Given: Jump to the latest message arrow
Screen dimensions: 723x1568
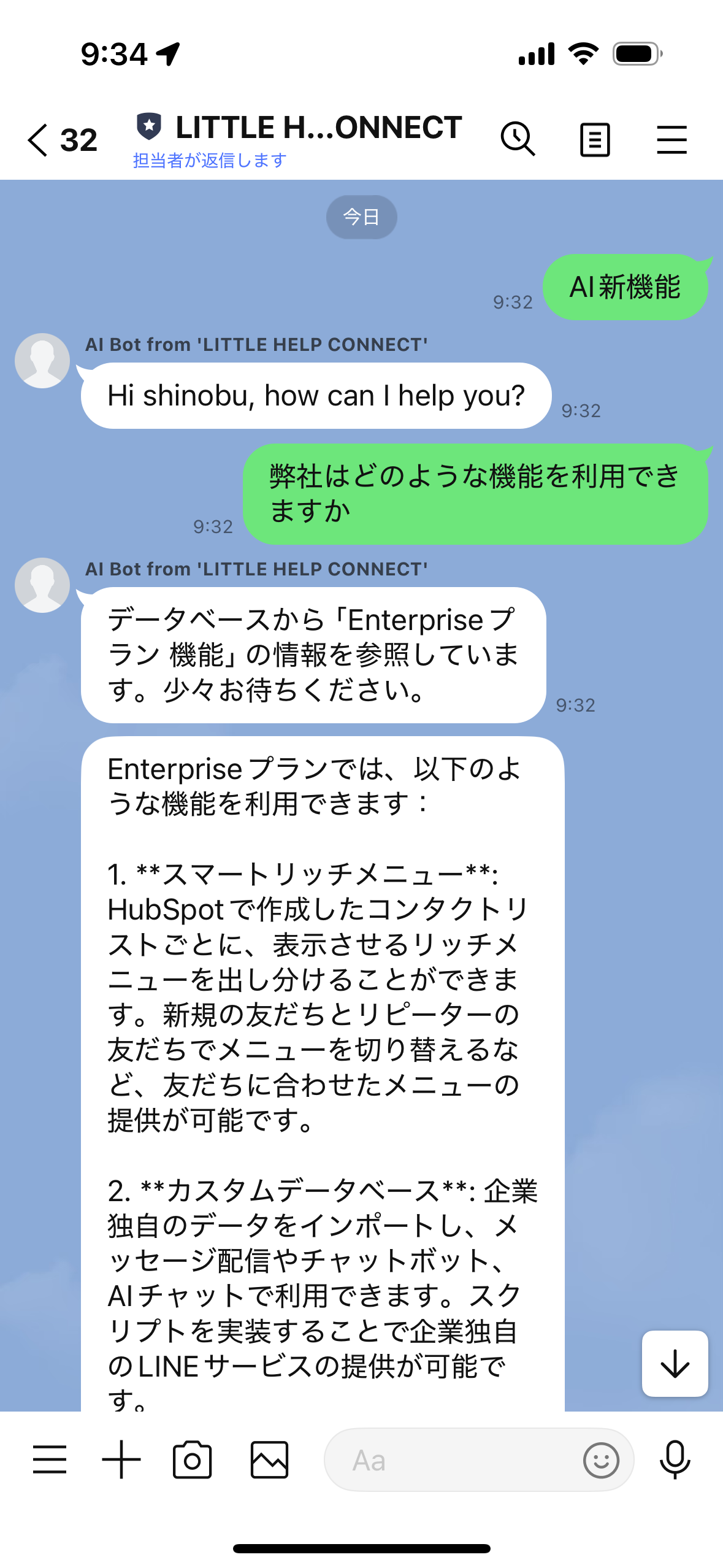Looking at the screenshot, I should tap(675, 1364).
